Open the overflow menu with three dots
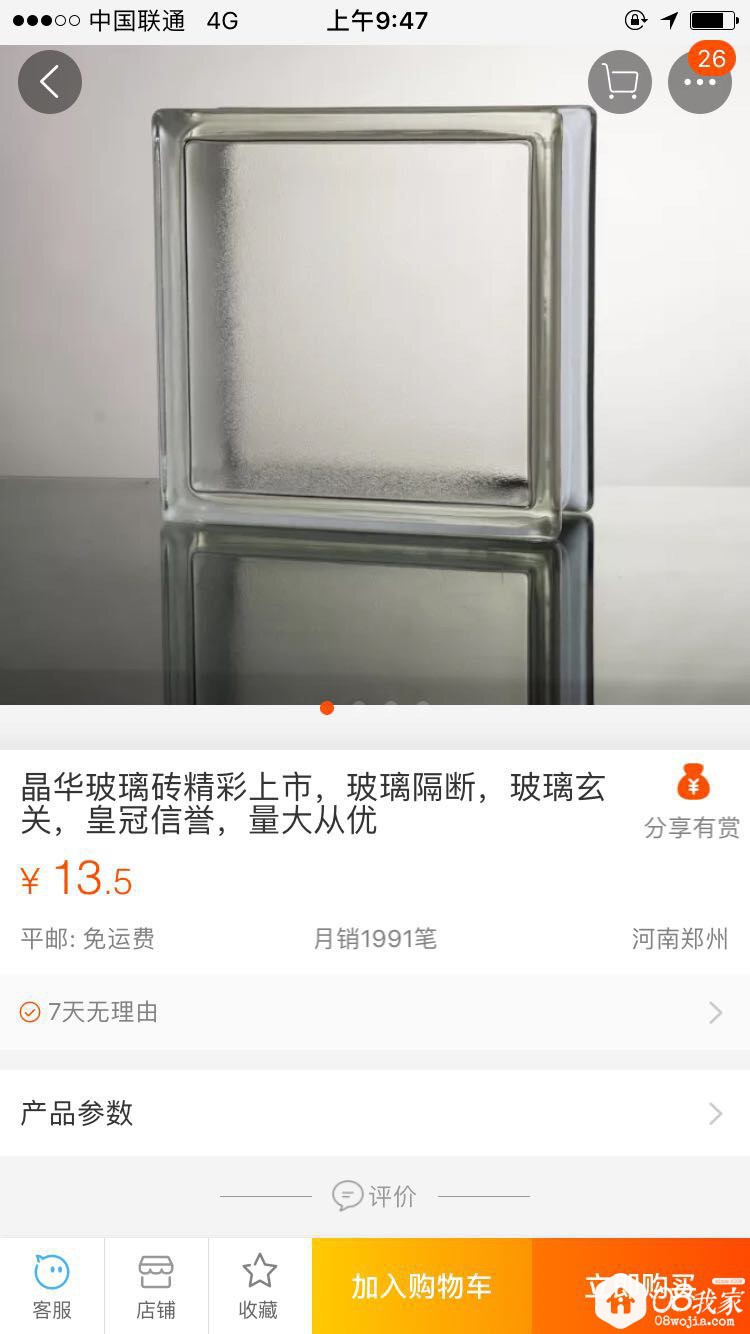 coord(699,82)
